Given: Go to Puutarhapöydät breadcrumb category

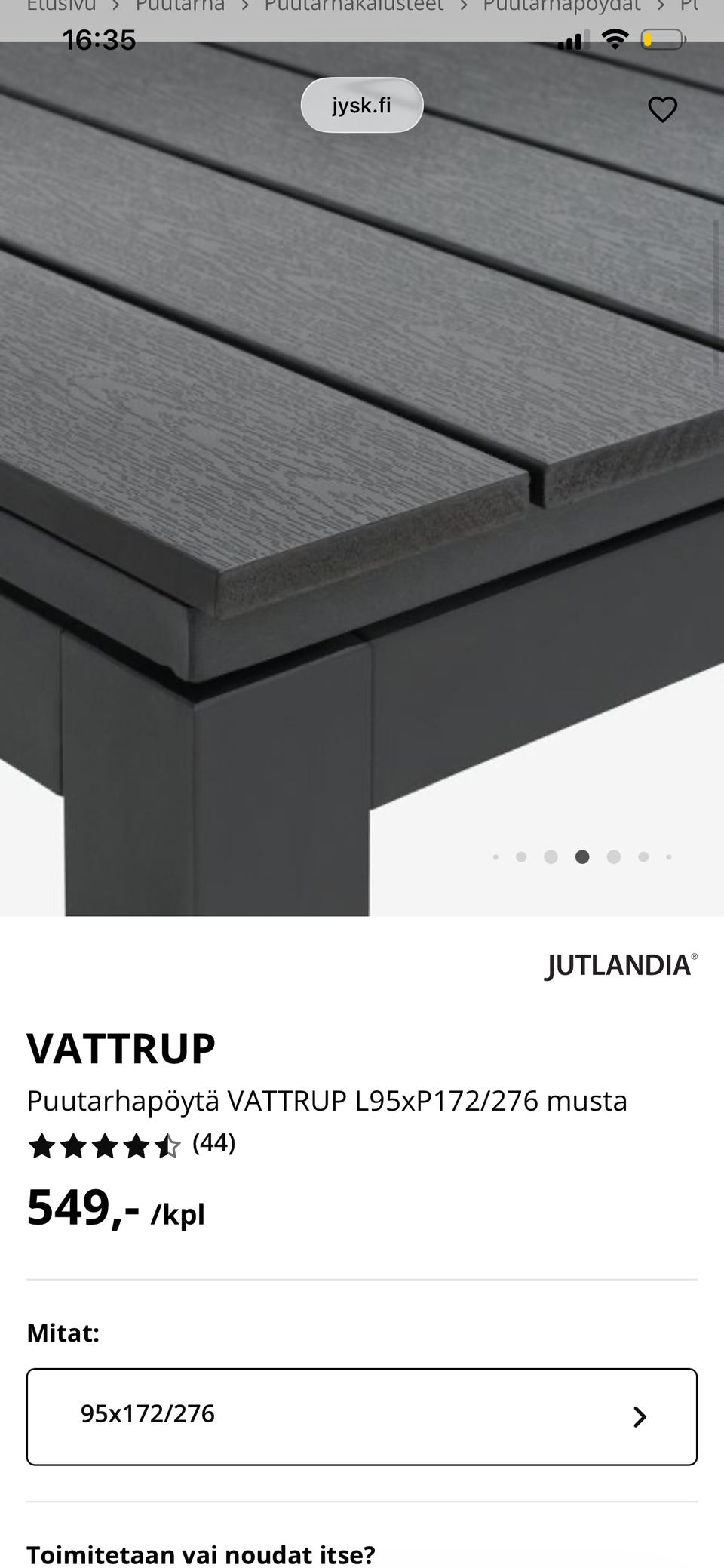Looking at the screenshot, I should pos(561,6).
